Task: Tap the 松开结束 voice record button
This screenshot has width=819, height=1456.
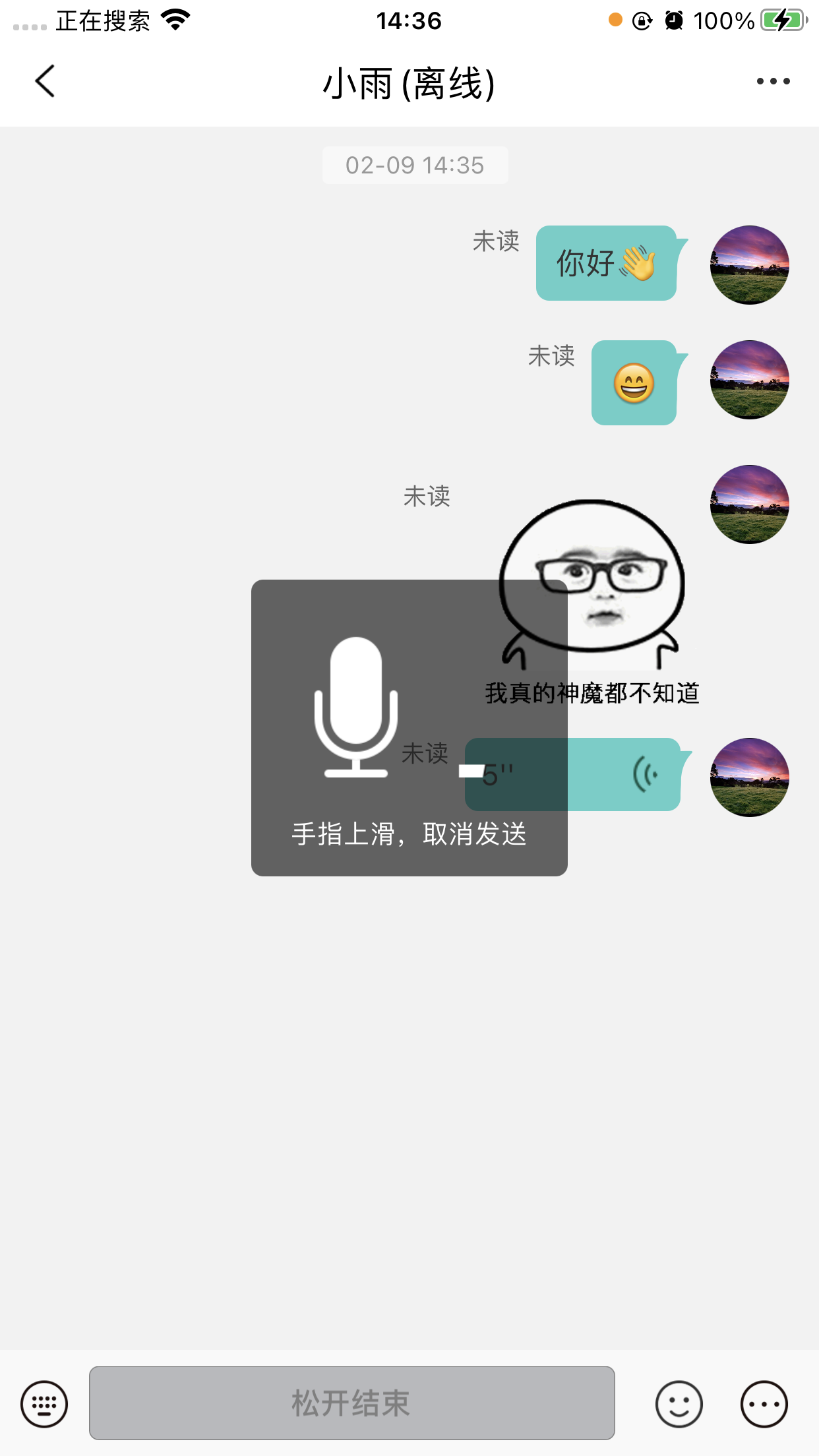Action: coord(351,1403)
